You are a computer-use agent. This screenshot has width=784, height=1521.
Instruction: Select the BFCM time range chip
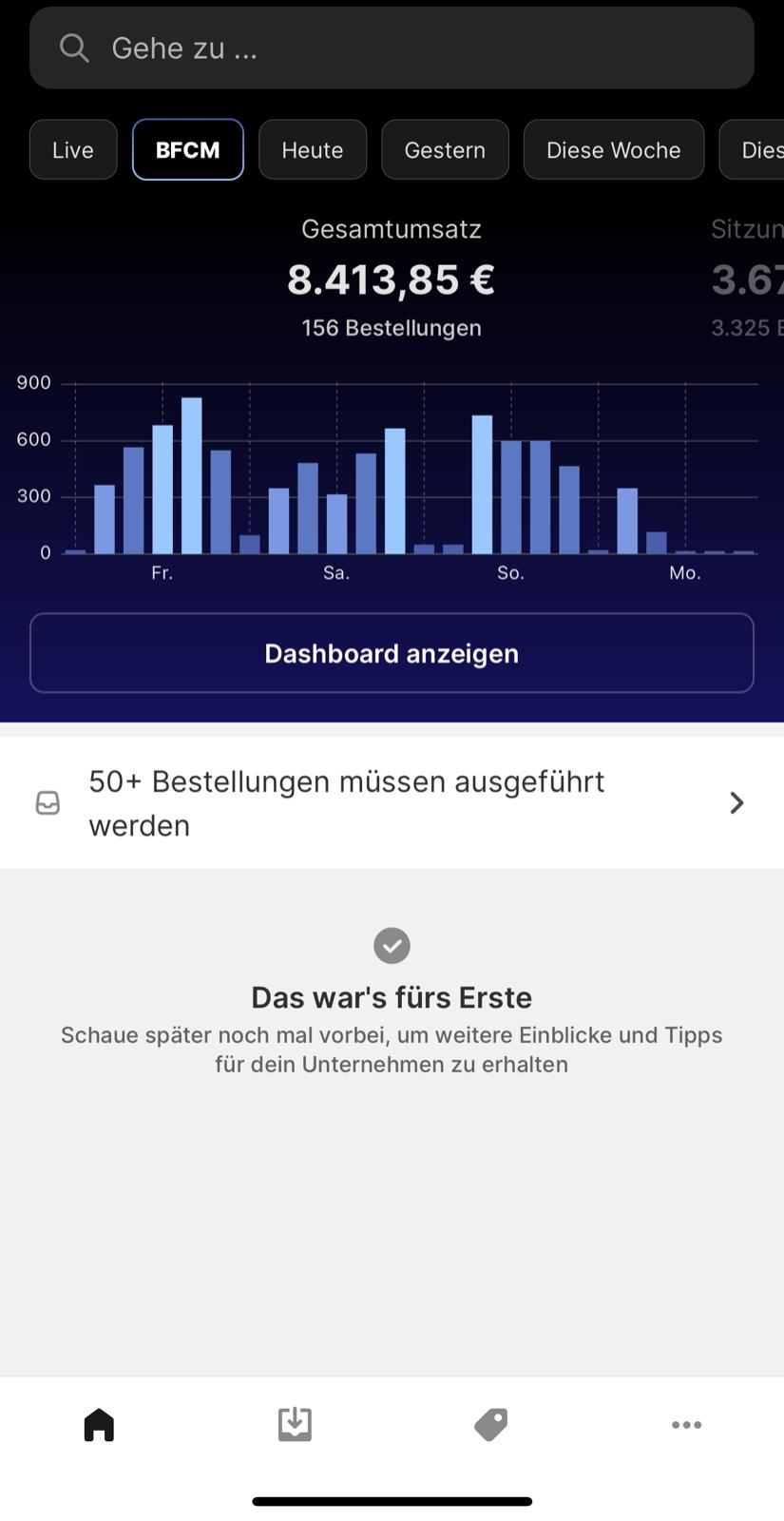click(188, 150)
